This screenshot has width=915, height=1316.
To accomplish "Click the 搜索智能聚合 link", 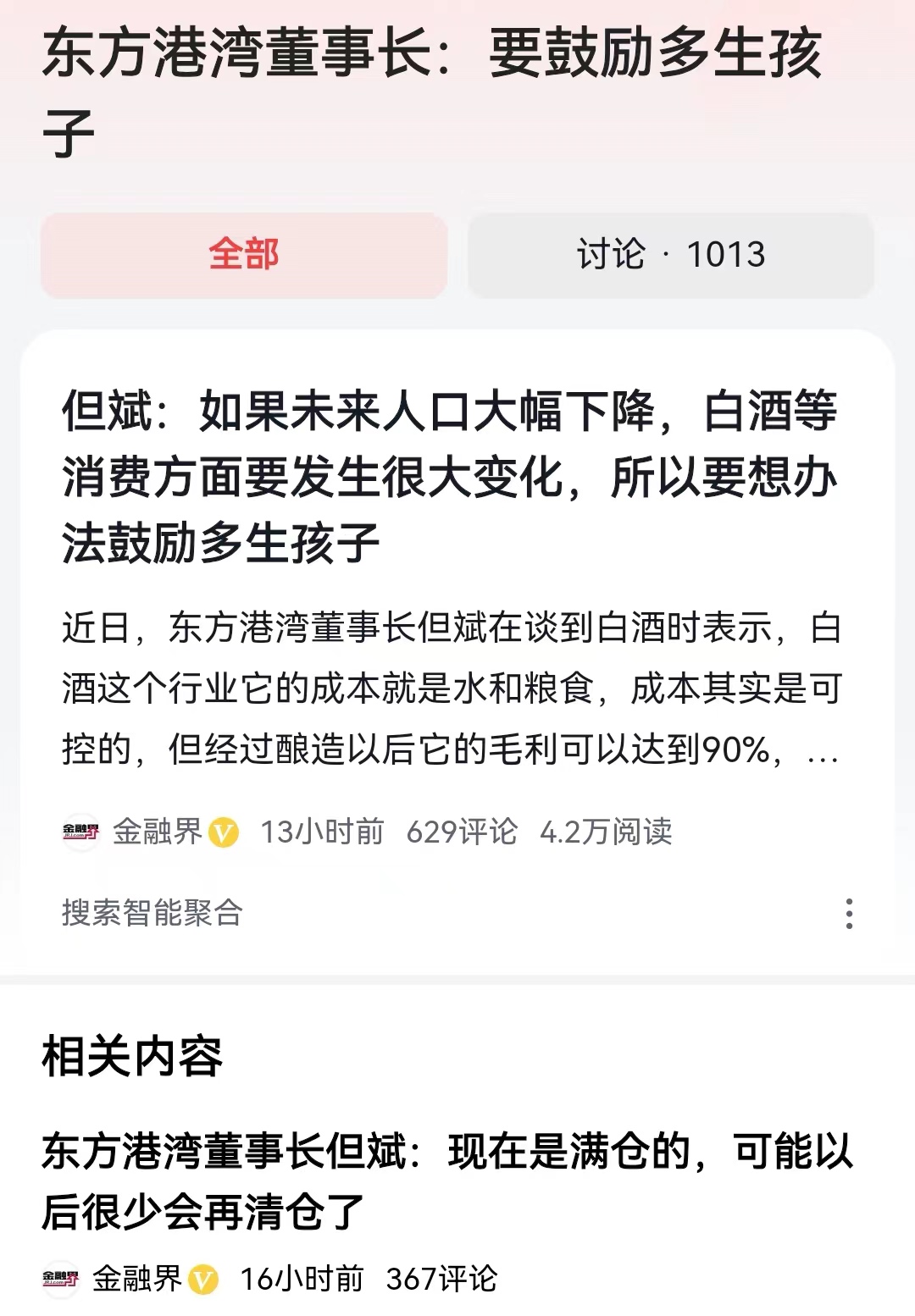I will tap(151, 913).
